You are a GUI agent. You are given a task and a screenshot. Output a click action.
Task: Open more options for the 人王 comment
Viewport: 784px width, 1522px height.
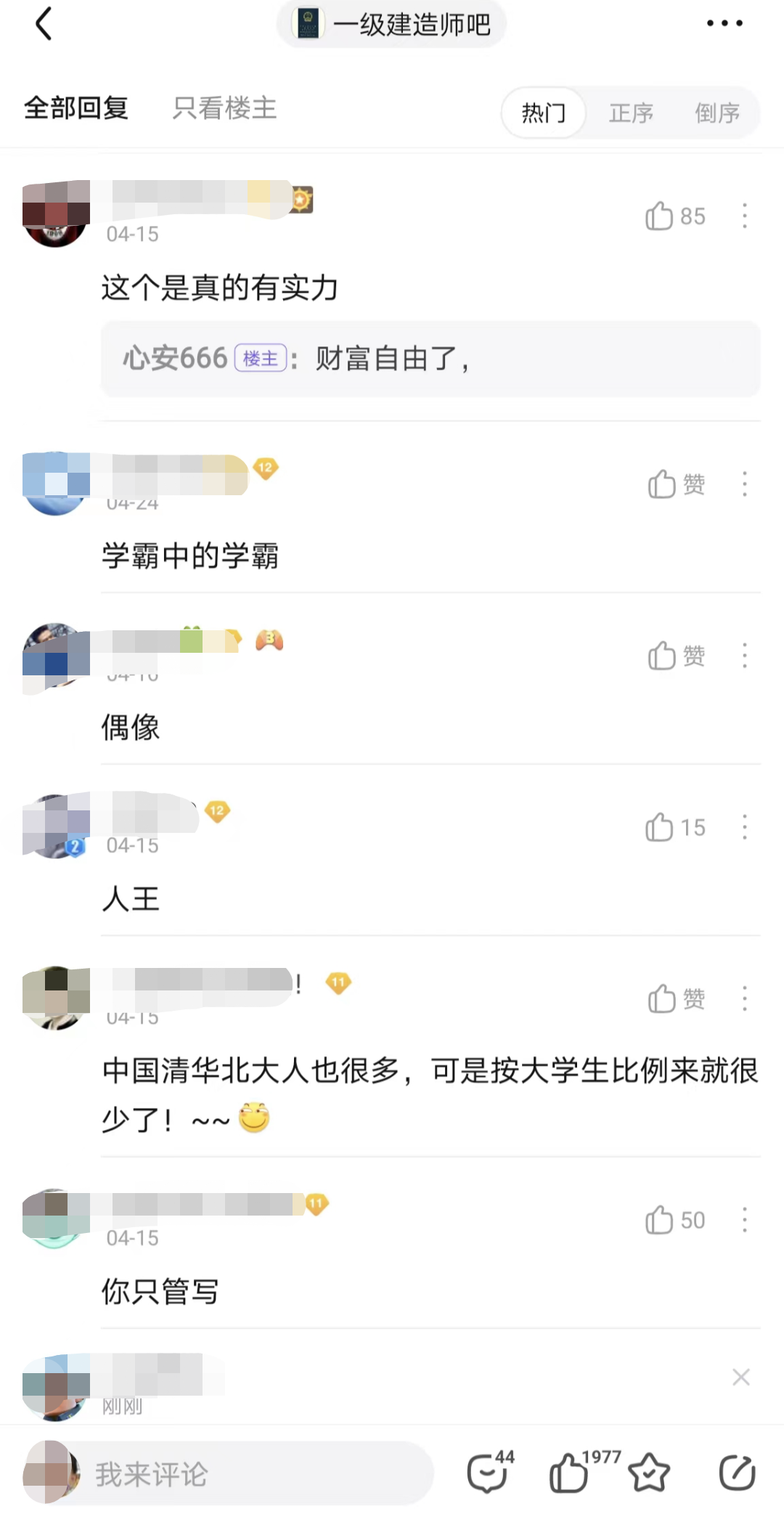point(744,828)
